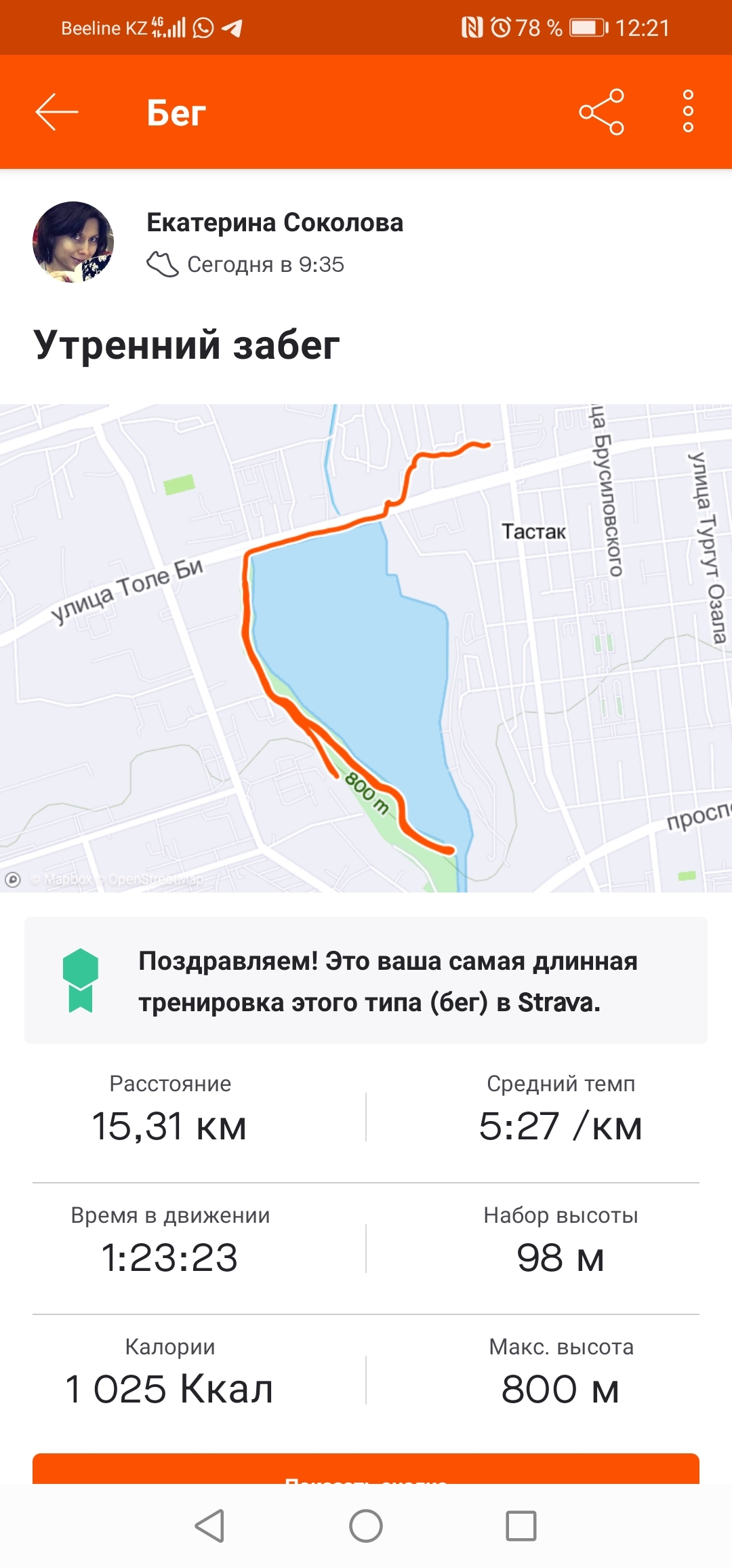732x1568 pixels.
Task: Open the longest run achievement banner
Action: coord(366,981)
